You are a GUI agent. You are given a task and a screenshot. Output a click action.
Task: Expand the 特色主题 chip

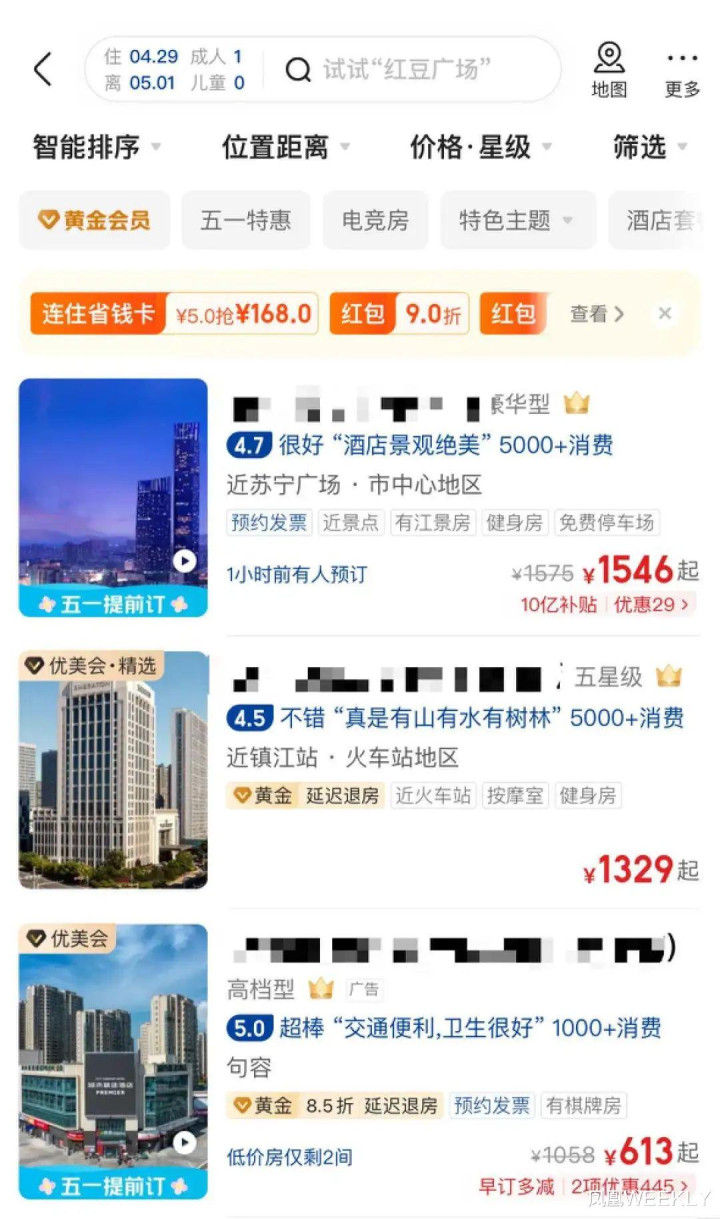click(518, 220)
